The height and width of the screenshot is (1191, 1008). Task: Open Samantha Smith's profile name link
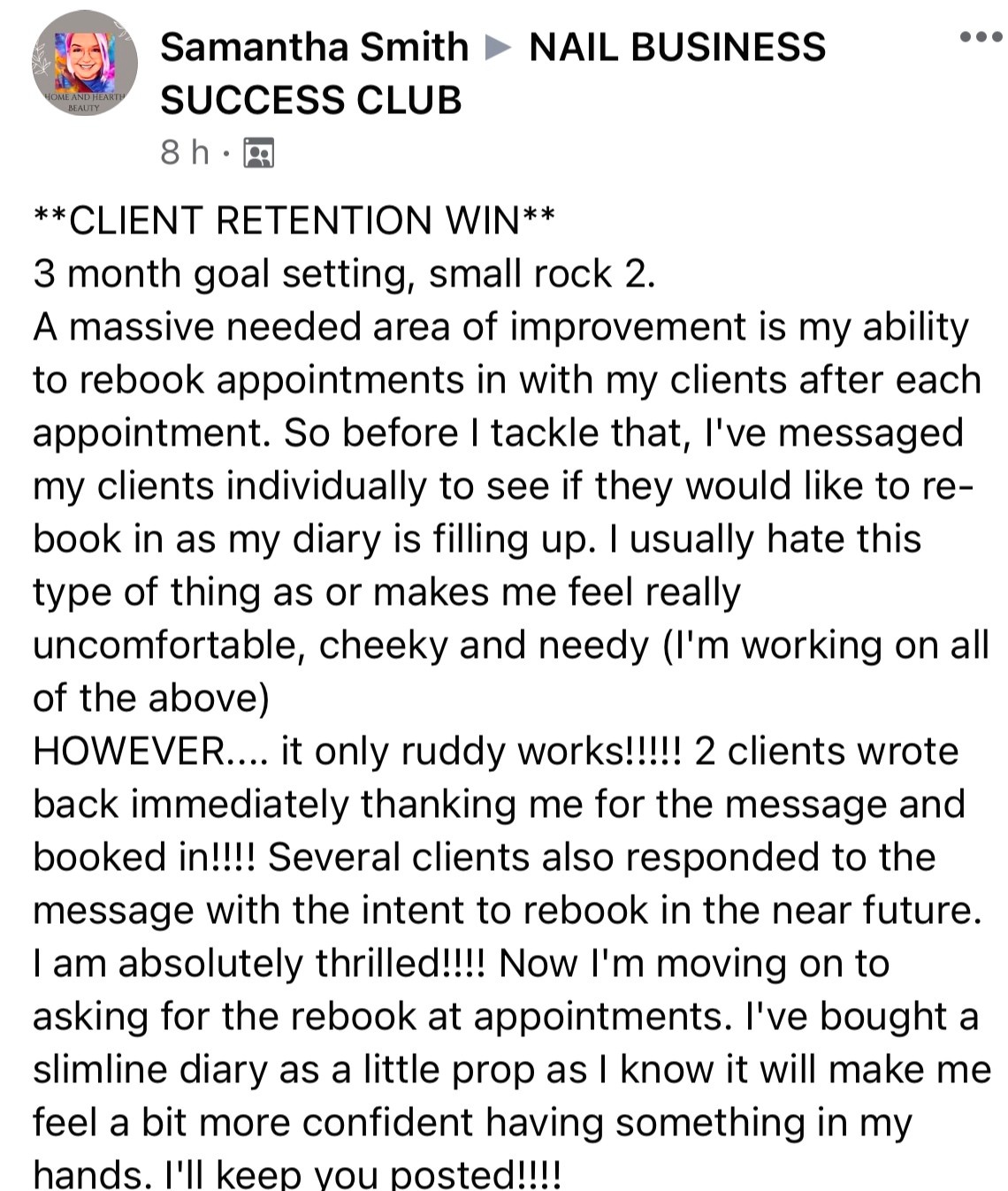314,47
